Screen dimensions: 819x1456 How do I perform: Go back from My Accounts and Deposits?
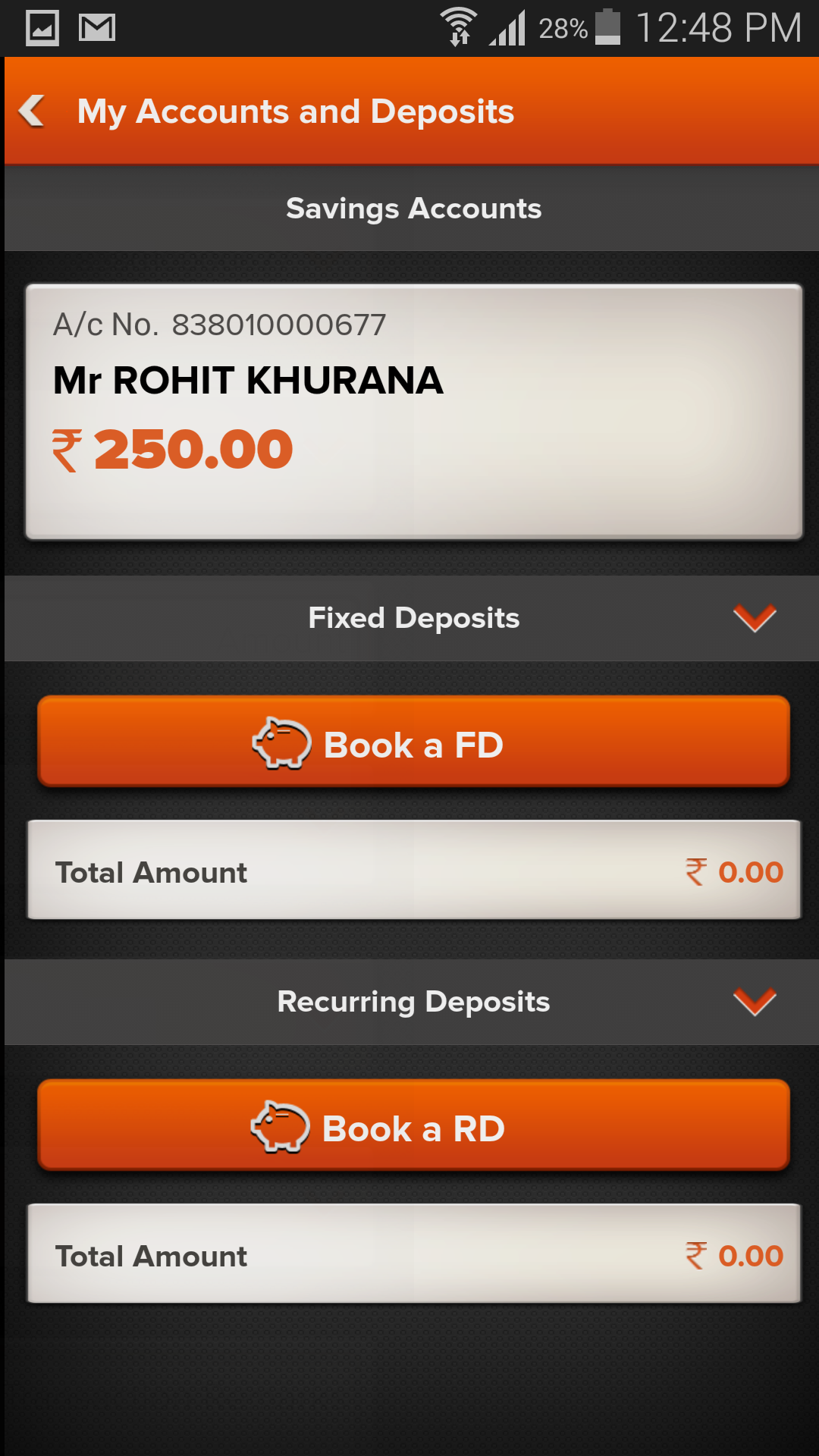(33, 111)
